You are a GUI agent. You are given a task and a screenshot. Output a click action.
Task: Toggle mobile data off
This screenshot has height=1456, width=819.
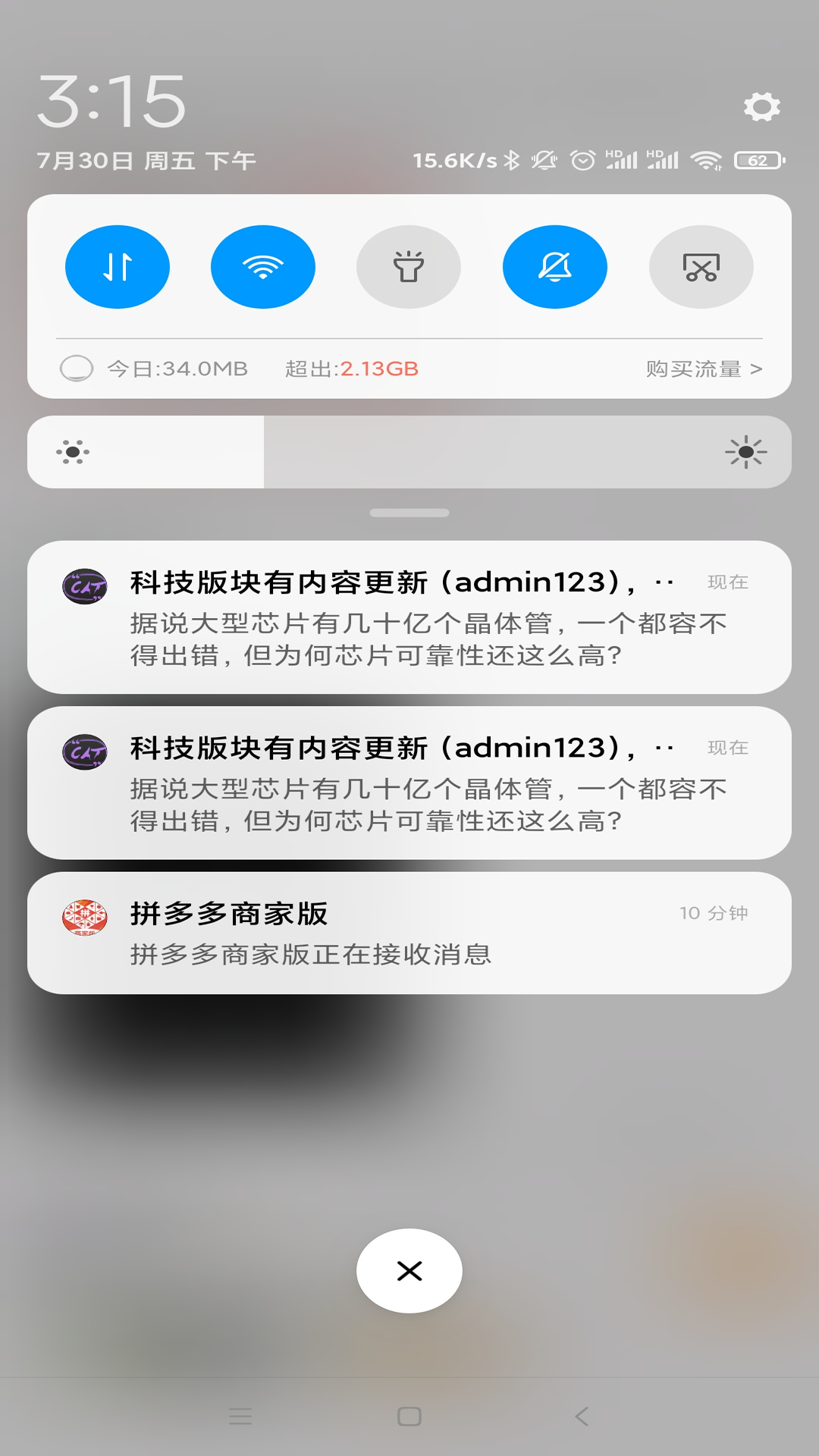[x=118, y=267]
